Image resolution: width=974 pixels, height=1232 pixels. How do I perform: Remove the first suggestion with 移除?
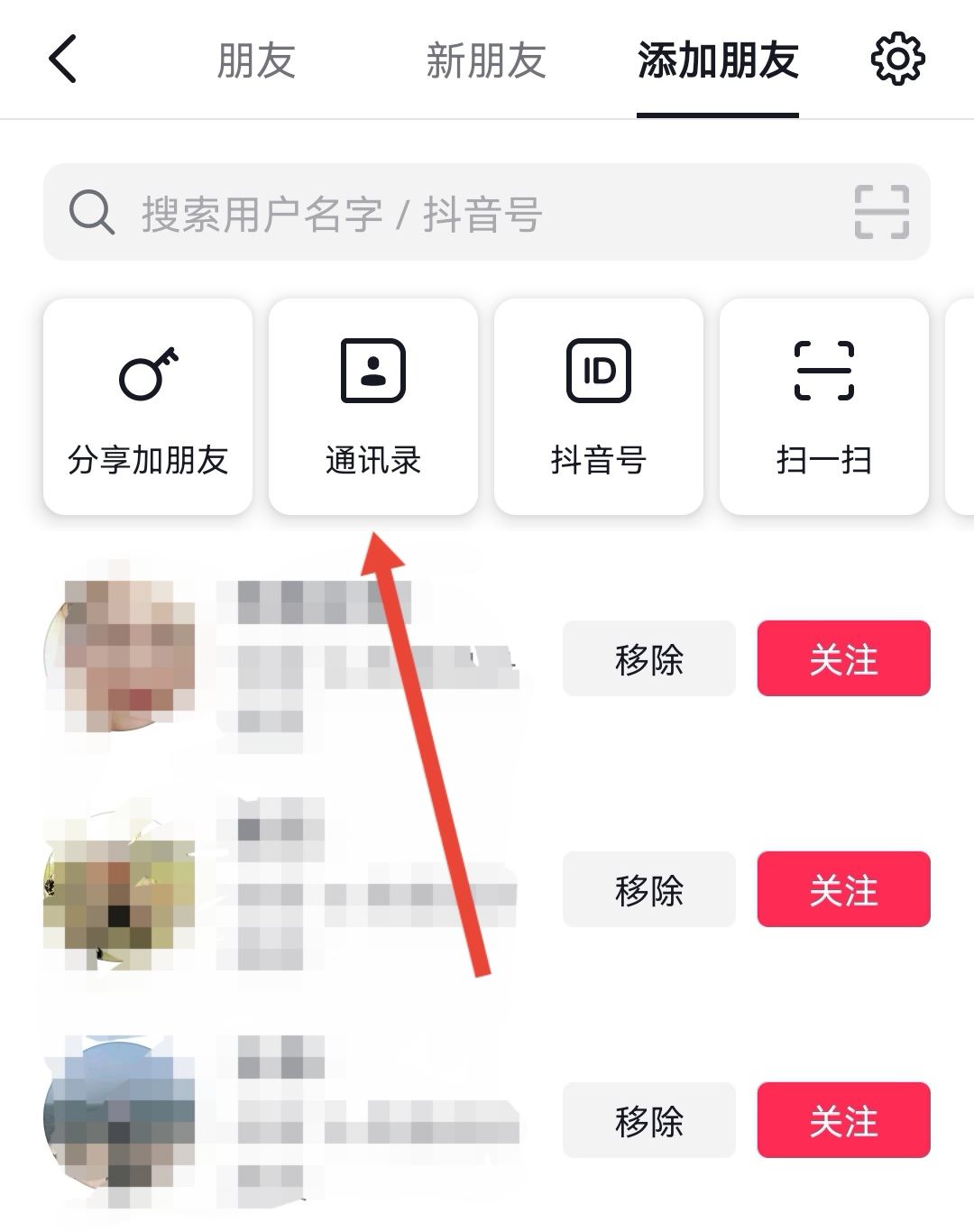(648, 659)
